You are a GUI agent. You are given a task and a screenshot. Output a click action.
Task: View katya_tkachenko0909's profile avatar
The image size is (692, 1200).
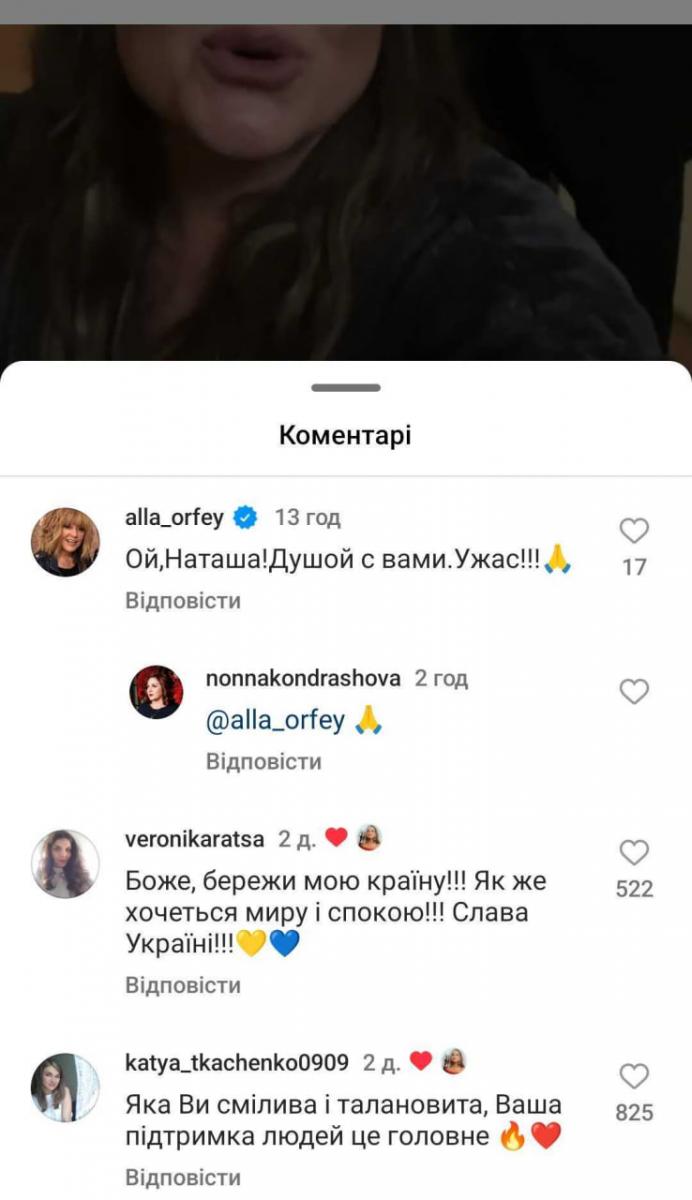(66, 1087)
